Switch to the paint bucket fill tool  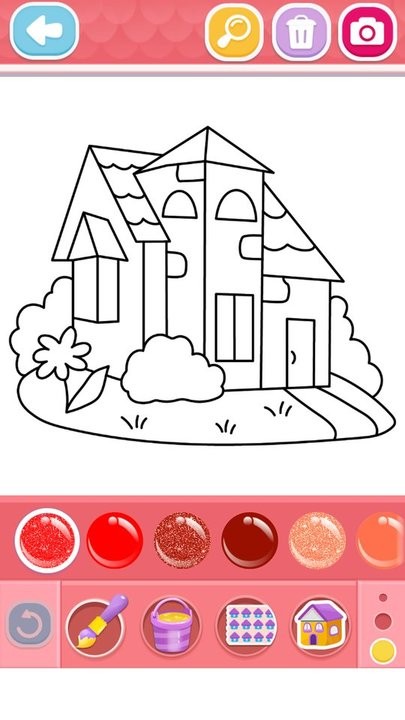pyautogui.click(x=171, y=626)
